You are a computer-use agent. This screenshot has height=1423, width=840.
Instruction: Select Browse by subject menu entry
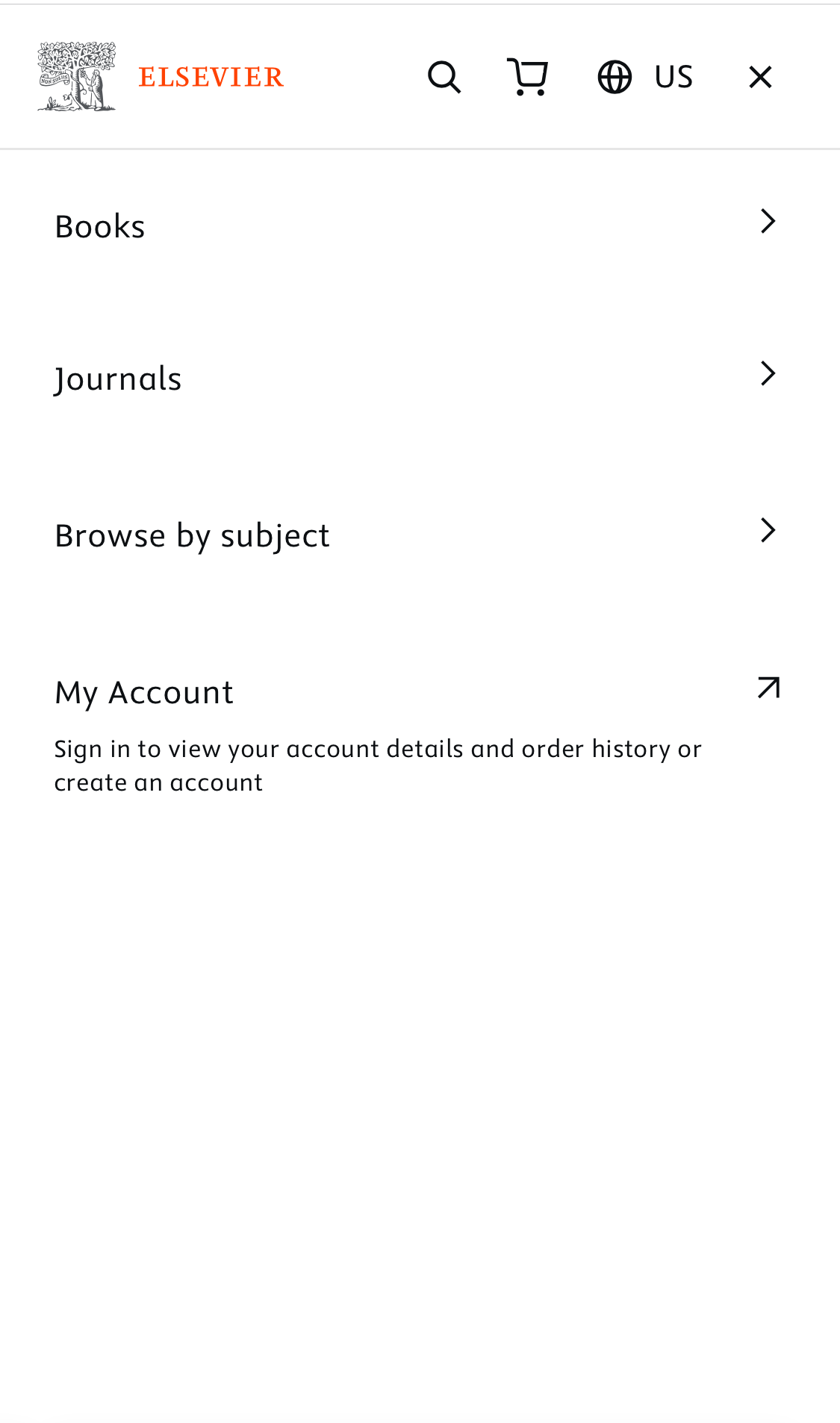click(x=192, y=535)
